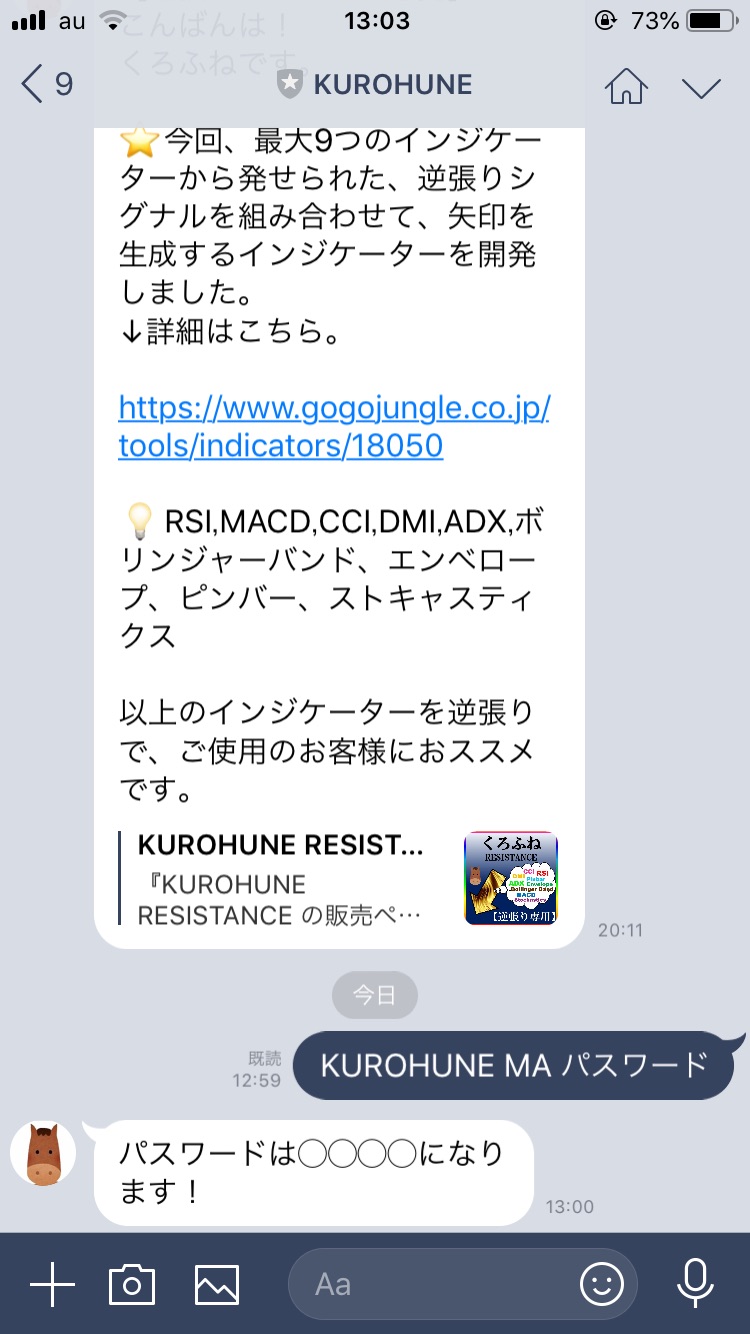Open the plus attachment menu
750x1334 pixels.
click(x=52, y=1284)
